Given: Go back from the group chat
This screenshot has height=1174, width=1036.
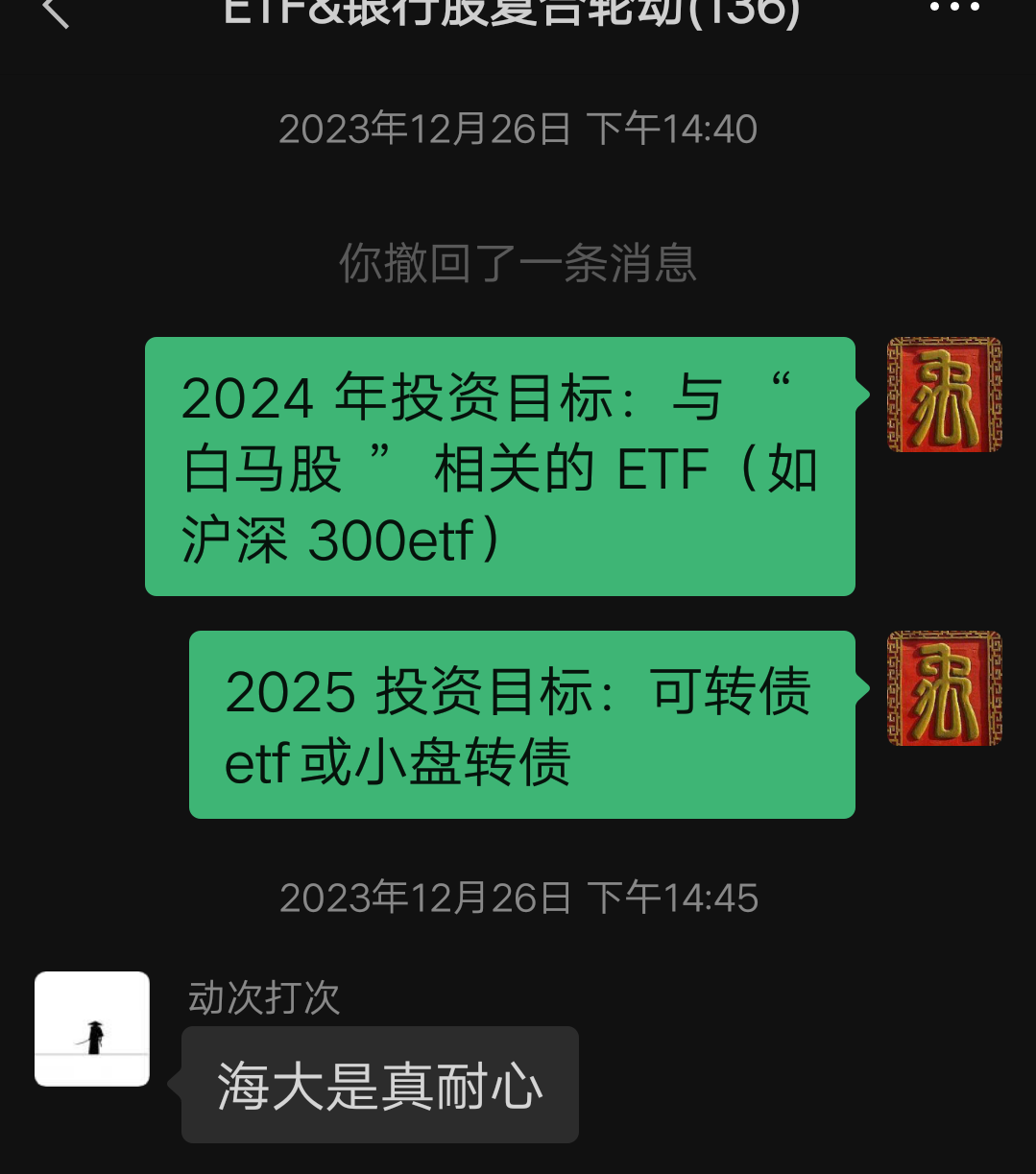Looking at the screenshot, I should point(56,12).
